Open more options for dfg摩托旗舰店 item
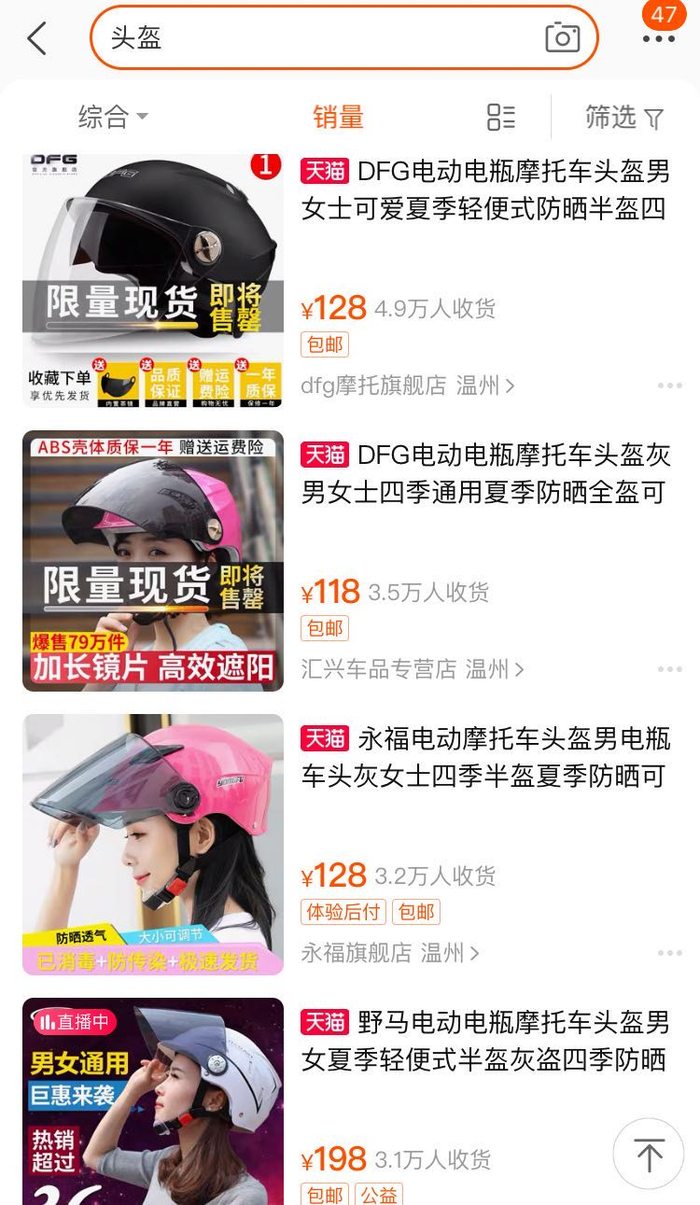Viewport: 700px width, 1205px height. [x=669, y=385]
